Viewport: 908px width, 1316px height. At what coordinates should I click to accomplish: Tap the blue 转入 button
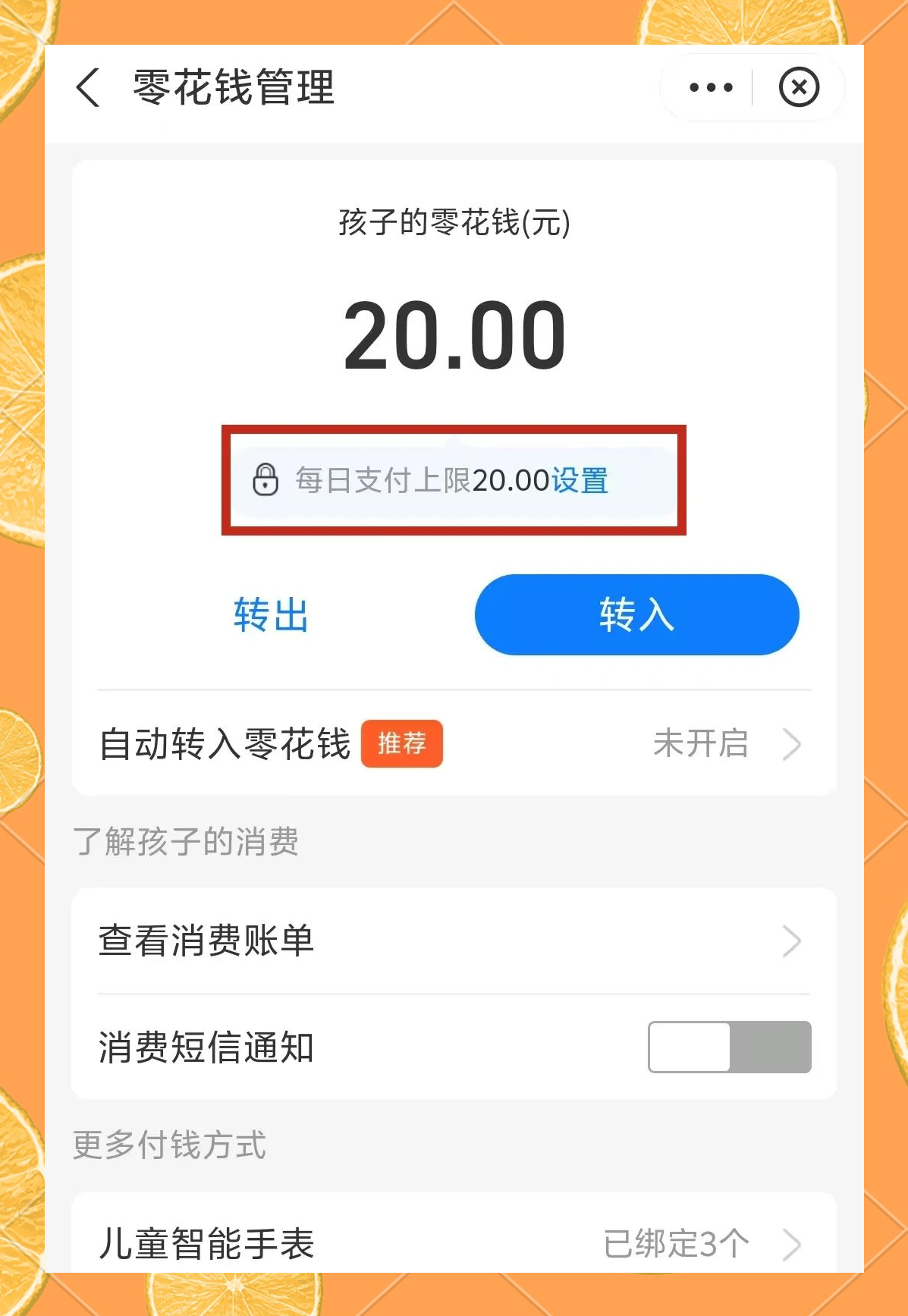pos(636,616)
